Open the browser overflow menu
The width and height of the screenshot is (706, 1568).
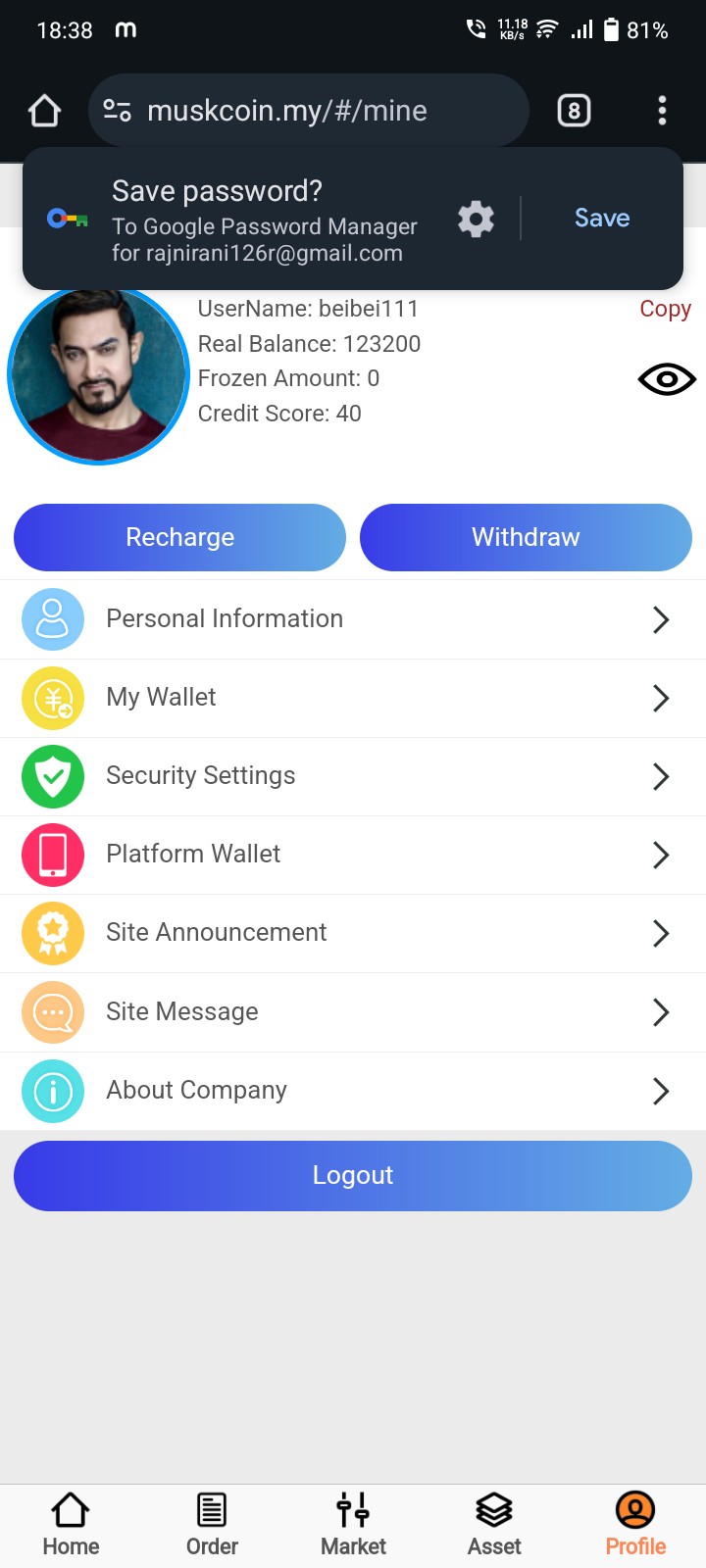(662, 111)
